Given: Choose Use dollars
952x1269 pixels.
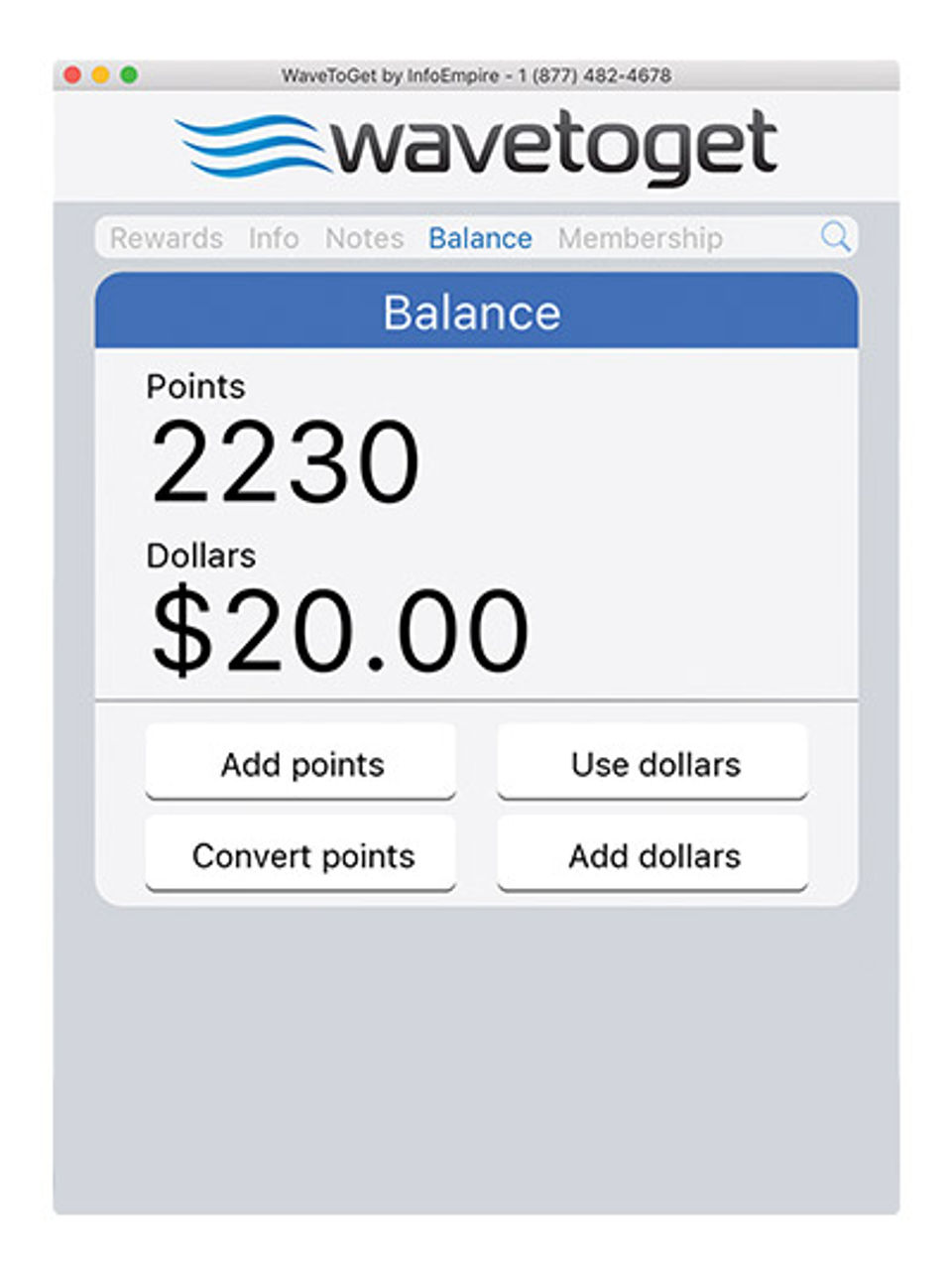Looking at the screenshot, I should (654, 764).
